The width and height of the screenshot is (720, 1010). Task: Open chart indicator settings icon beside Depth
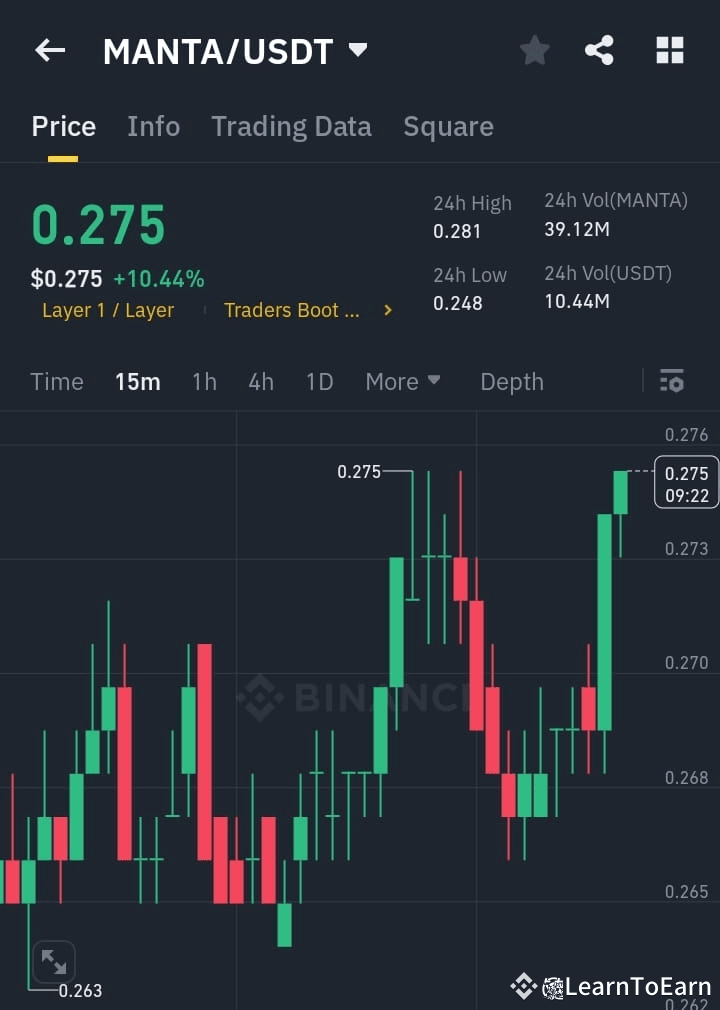tap(672, 381)
